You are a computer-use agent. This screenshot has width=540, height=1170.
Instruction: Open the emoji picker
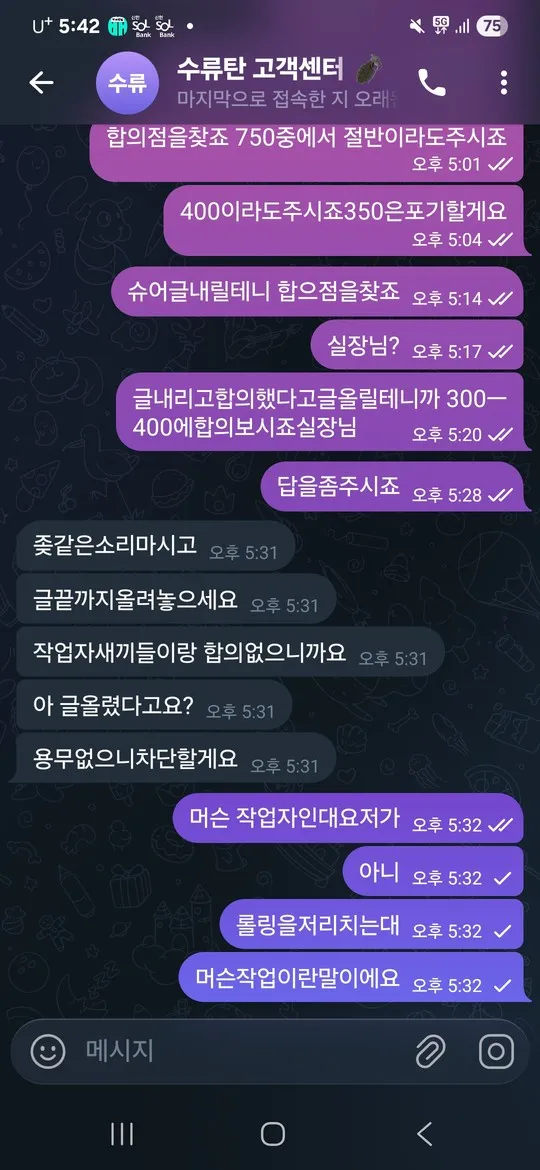48,1052
